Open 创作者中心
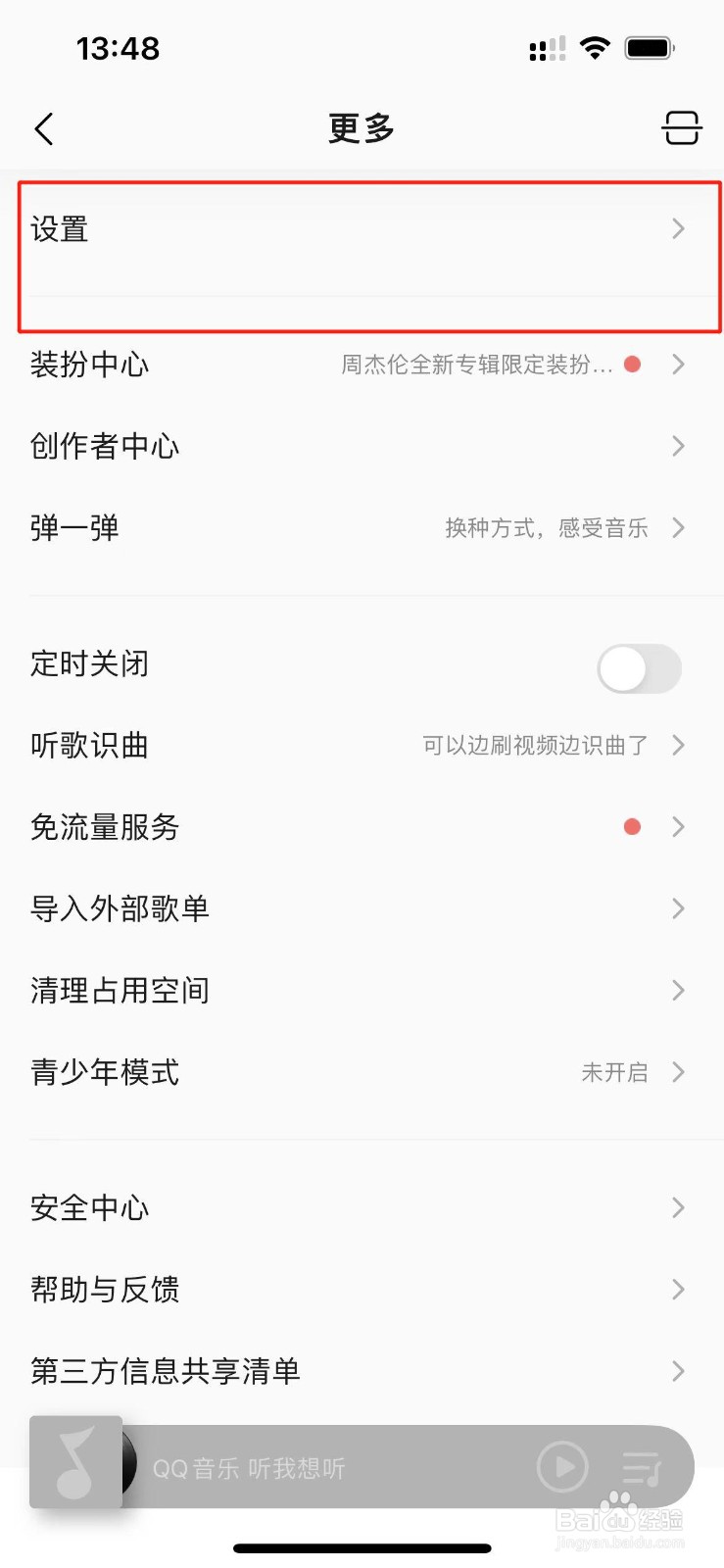Screen dimensions: 724x1568 pyautogui.click(x=362, y=447)
